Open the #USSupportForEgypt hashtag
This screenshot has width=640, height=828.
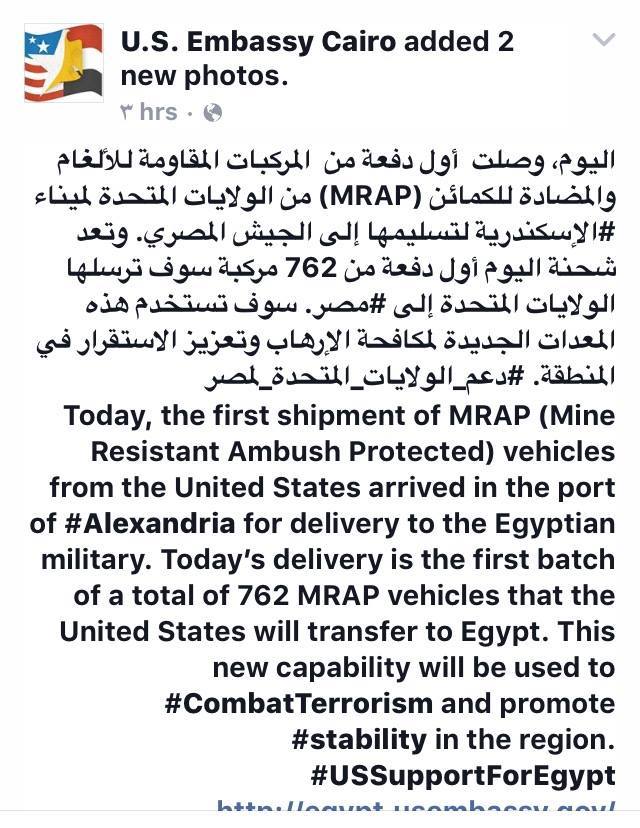(454, 775)
